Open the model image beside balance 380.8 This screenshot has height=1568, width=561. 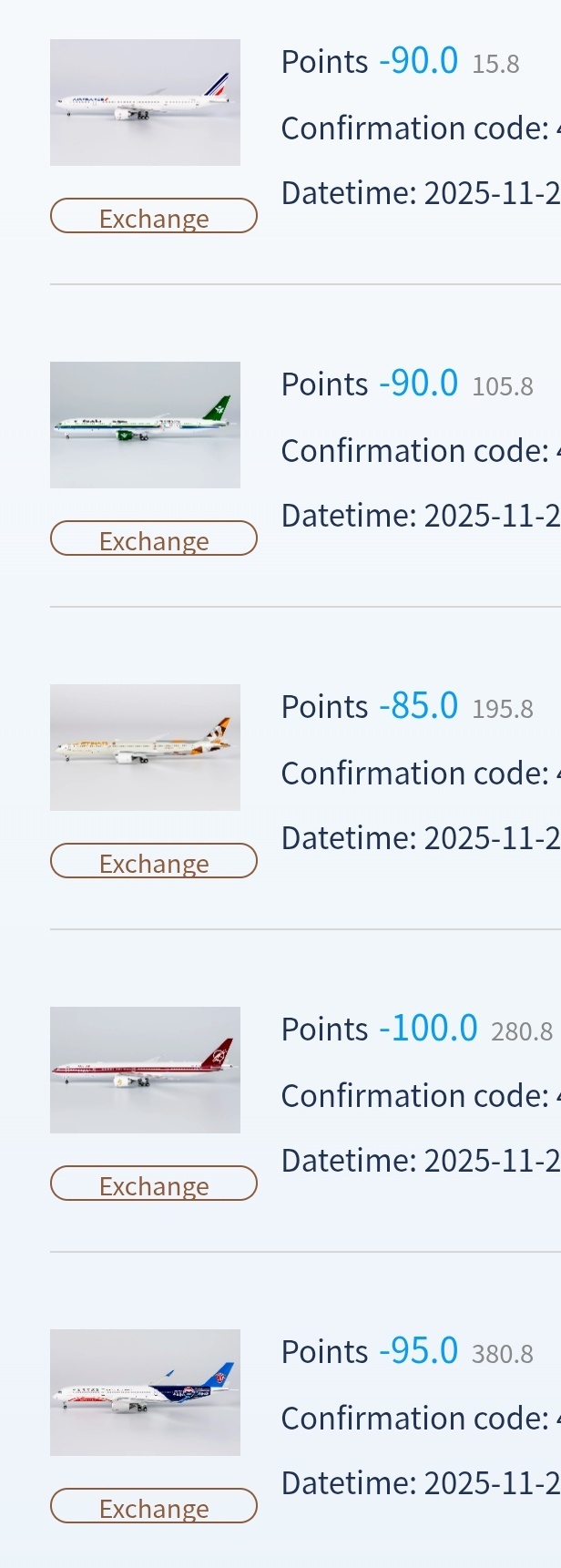[x=145, y=1392]
